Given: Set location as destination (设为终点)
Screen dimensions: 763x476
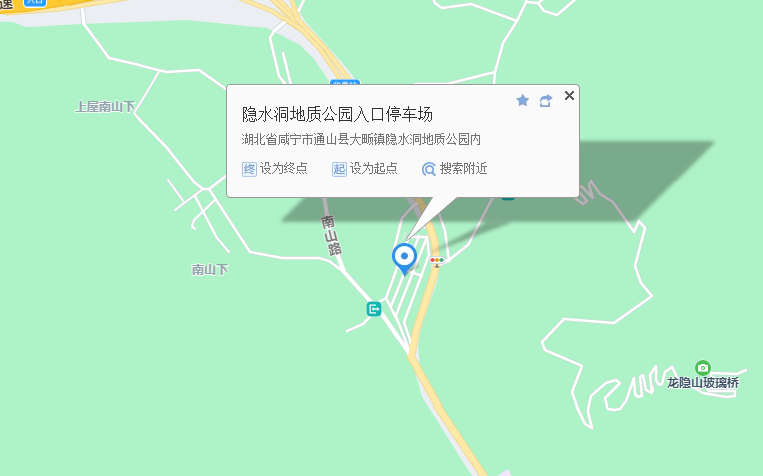Looking at the screenshot, I should [275, 169].
